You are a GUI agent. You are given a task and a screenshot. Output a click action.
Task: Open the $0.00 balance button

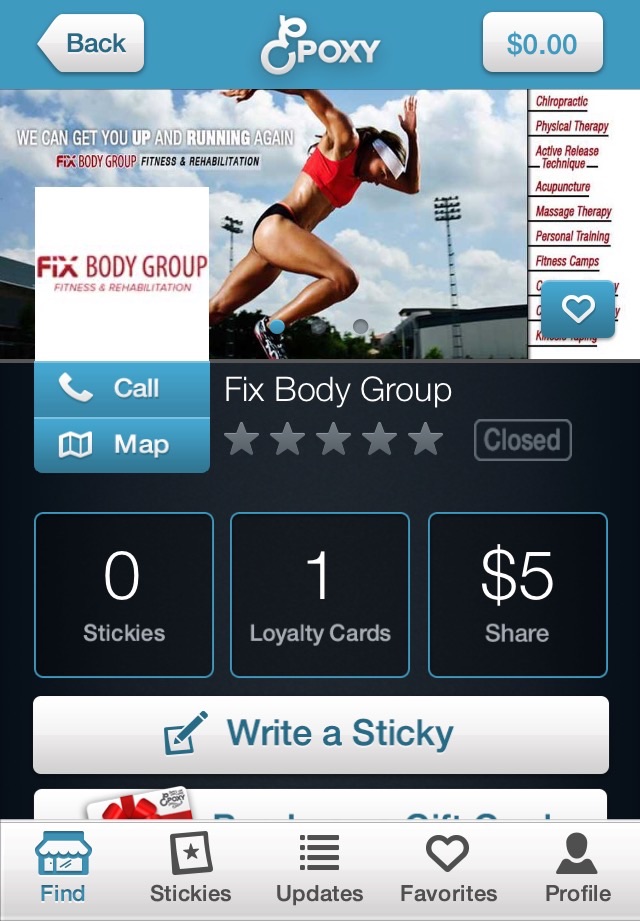coord(542,44)
